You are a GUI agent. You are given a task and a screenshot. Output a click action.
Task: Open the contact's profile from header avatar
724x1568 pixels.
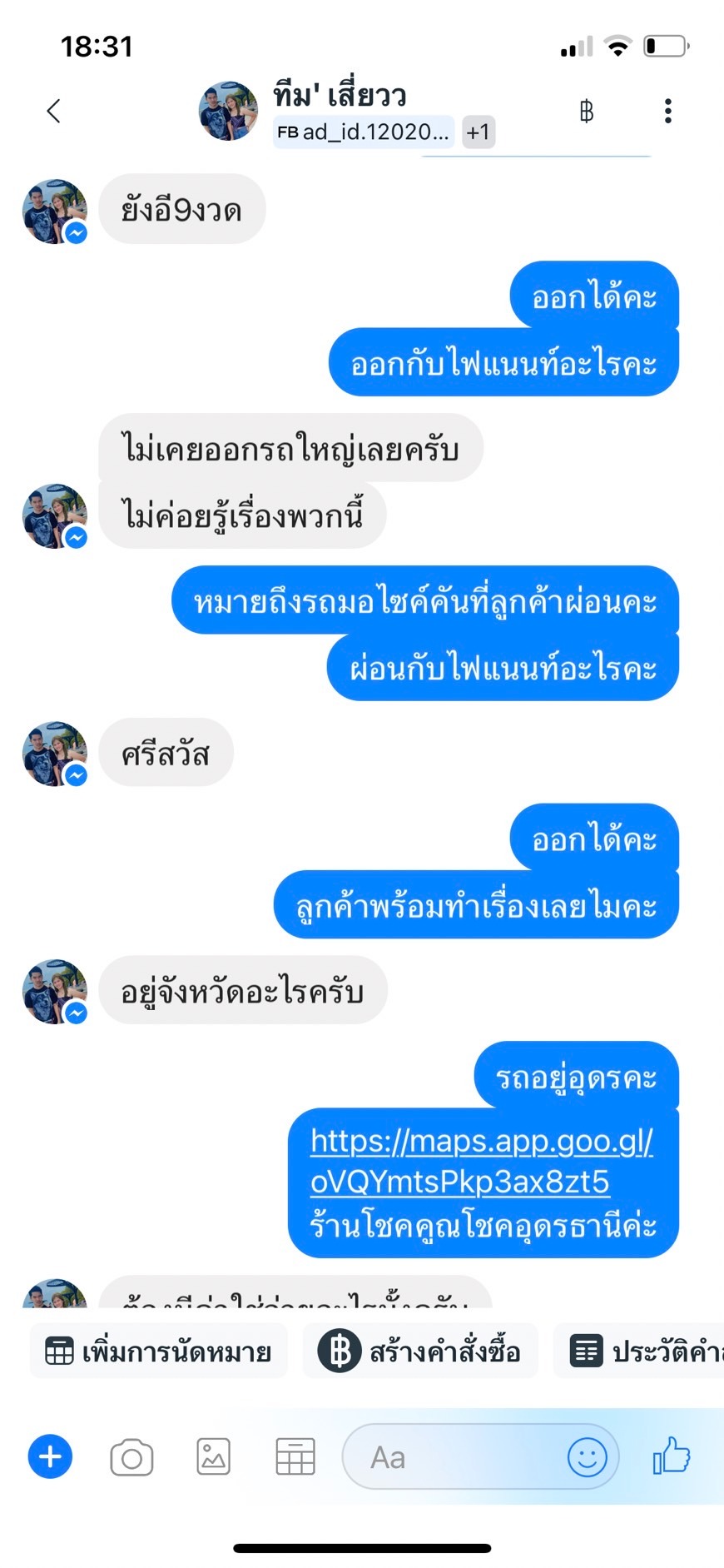coord(228,111)
